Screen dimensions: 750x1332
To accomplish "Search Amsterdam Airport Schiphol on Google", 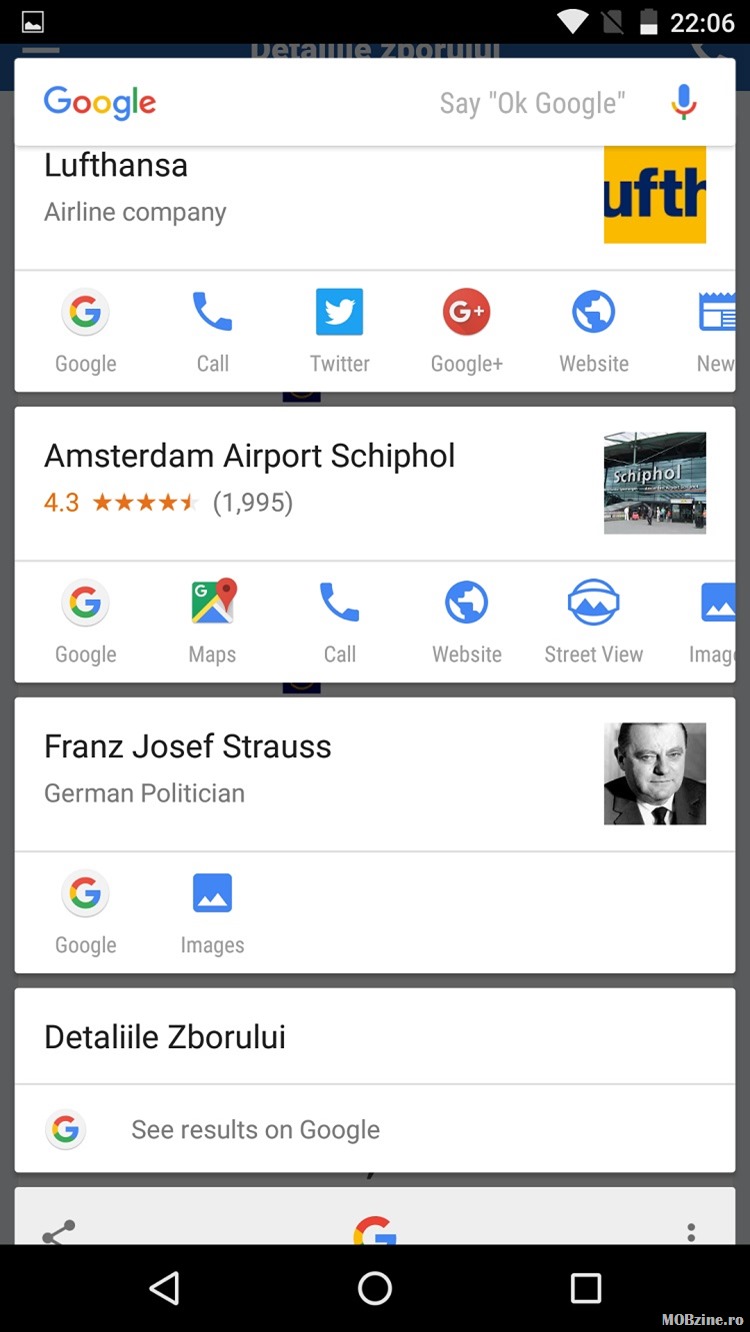I will click(x=85, y=621).
